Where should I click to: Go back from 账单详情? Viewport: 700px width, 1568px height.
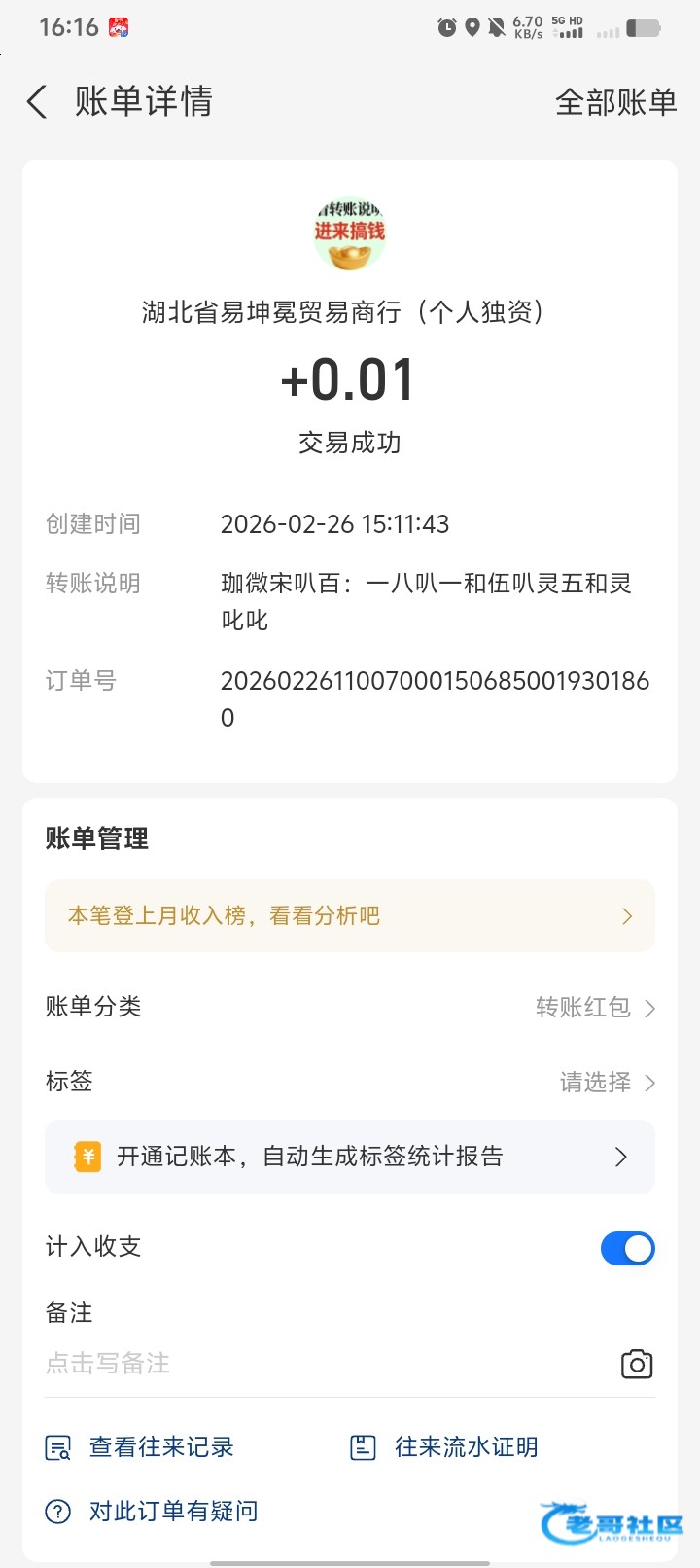(37, 101)
